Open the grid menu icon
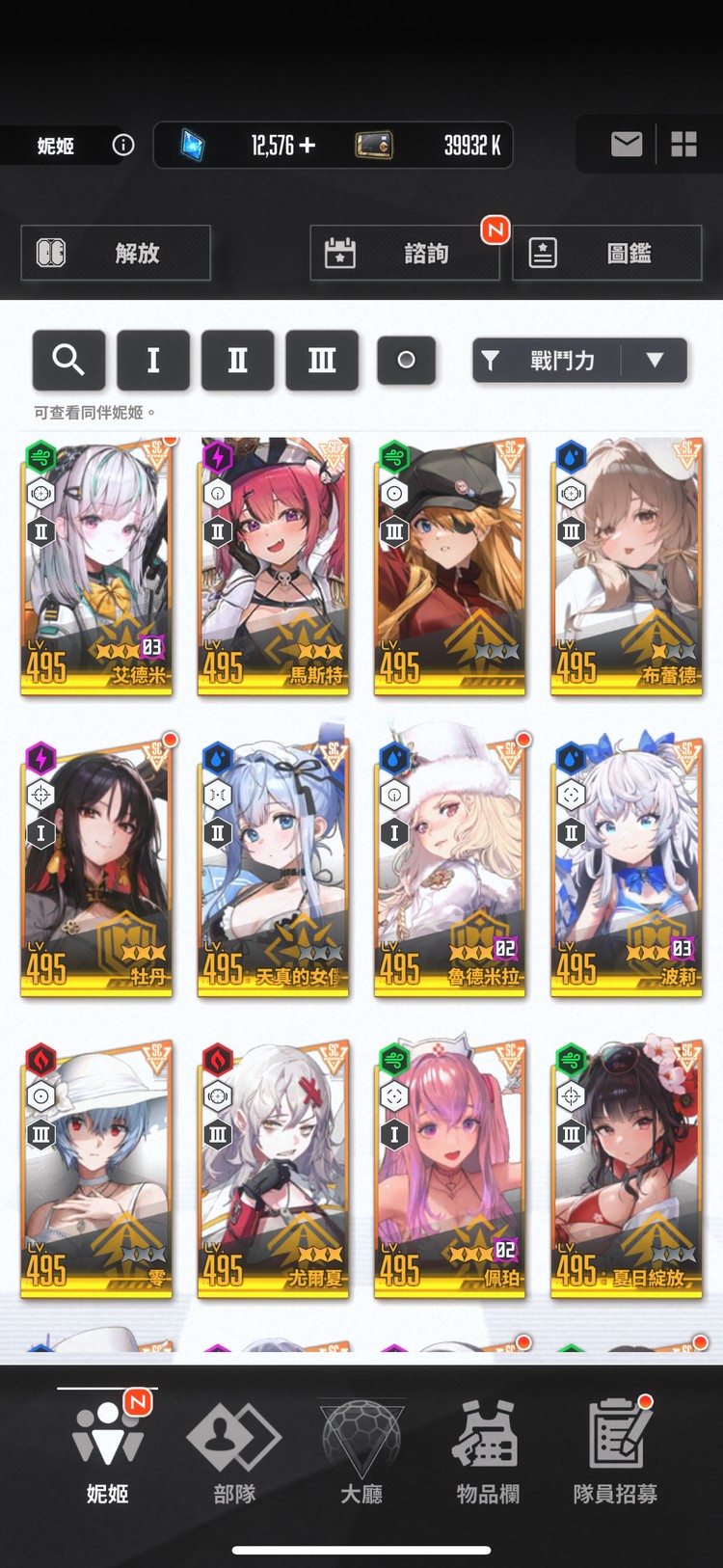The width and height of the screenshot is (723, 1568). [683, 145]
